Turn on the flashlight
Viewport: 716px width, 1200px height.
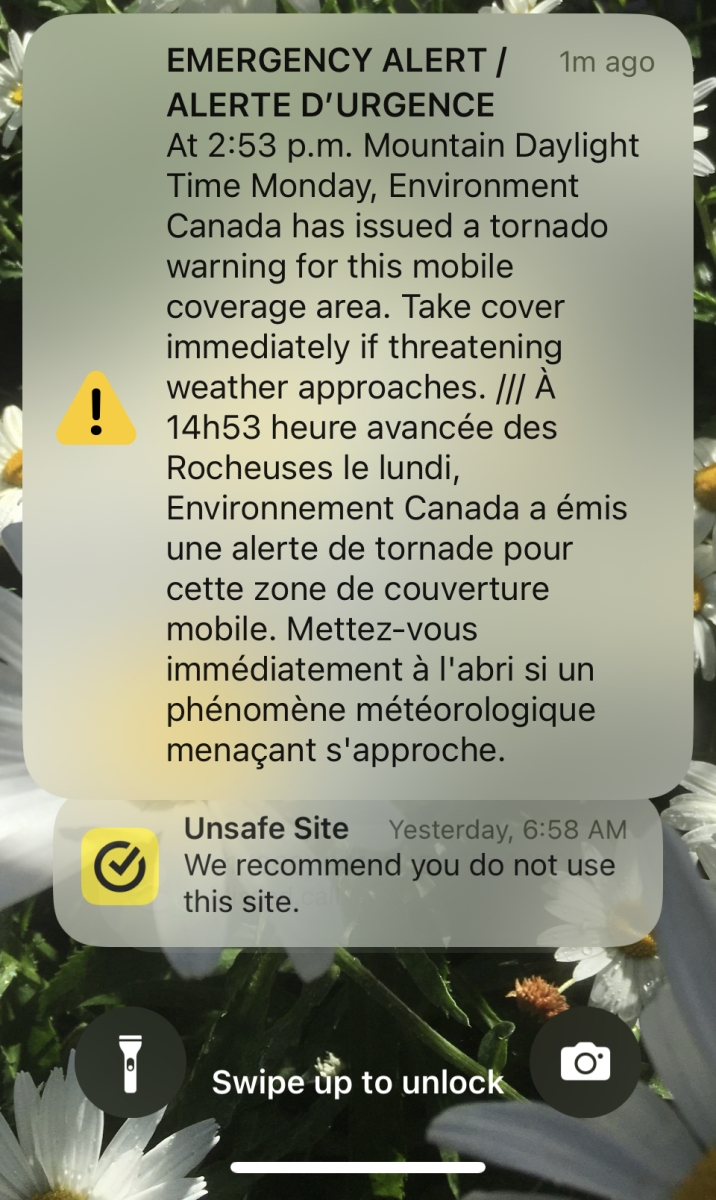pyautogui.click(x=130, y=1062)
